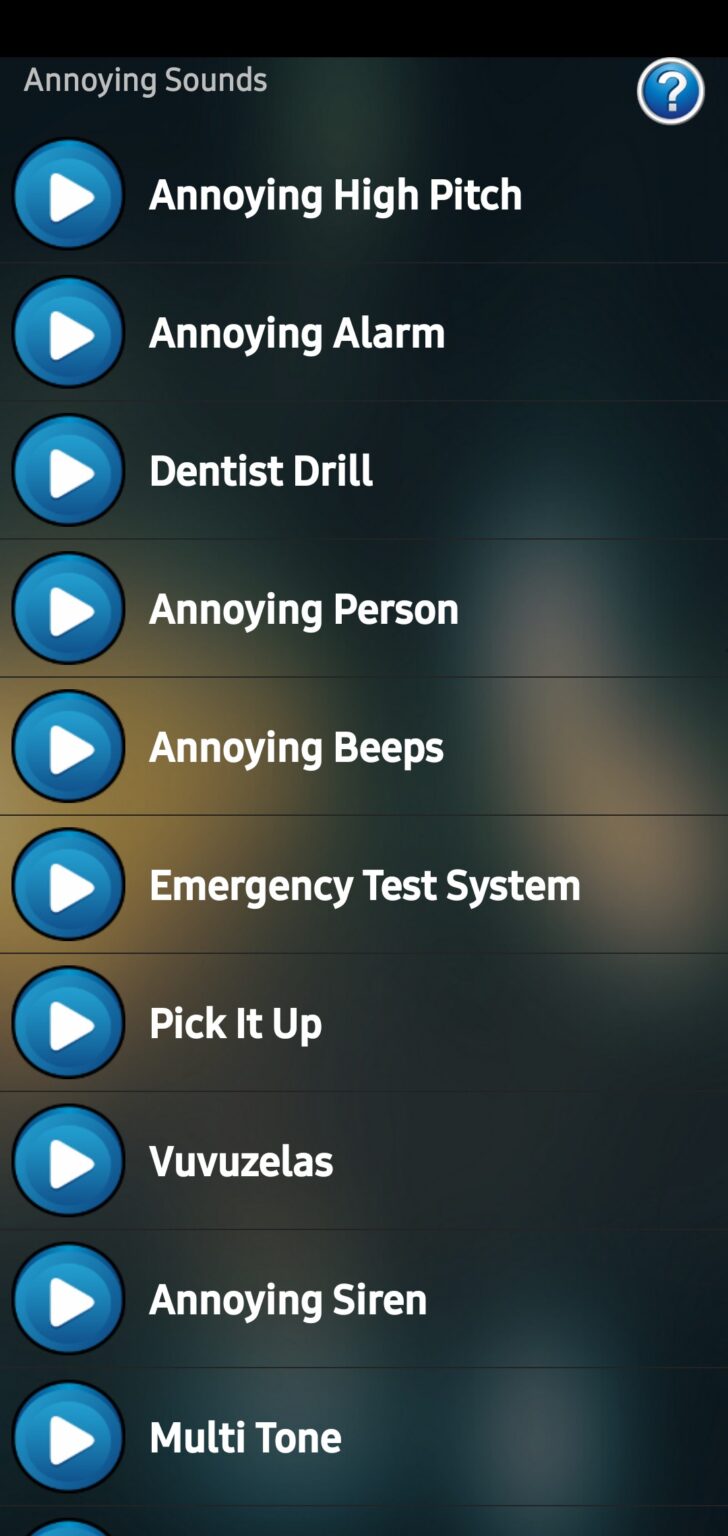Select the Multi Tone label text
Viewport: 728px width, 1536px height.
click(244, 1436)
